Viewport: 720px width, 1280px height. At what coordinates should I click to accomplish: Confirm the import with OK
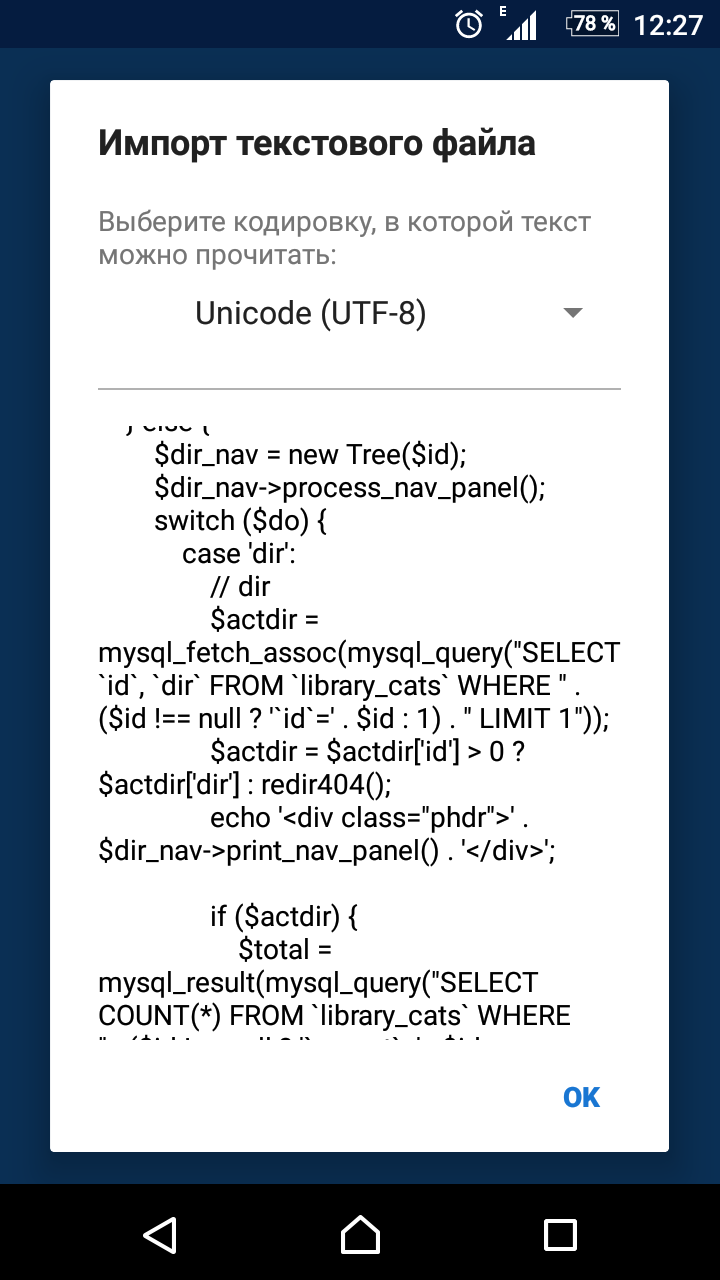[x=581, y=1097]
